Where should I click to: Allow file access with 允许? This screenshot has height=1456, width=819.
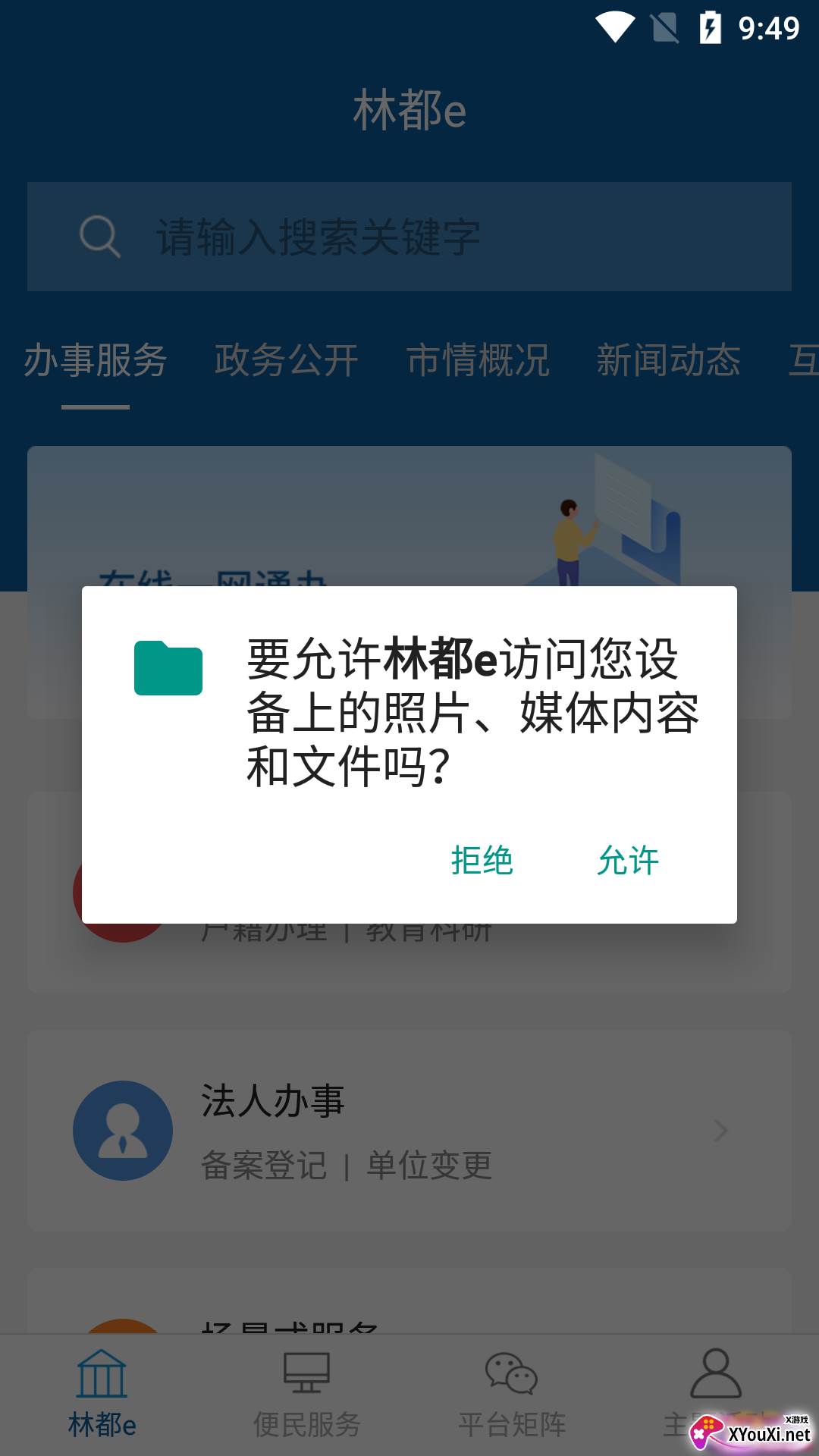pos(628,861)
